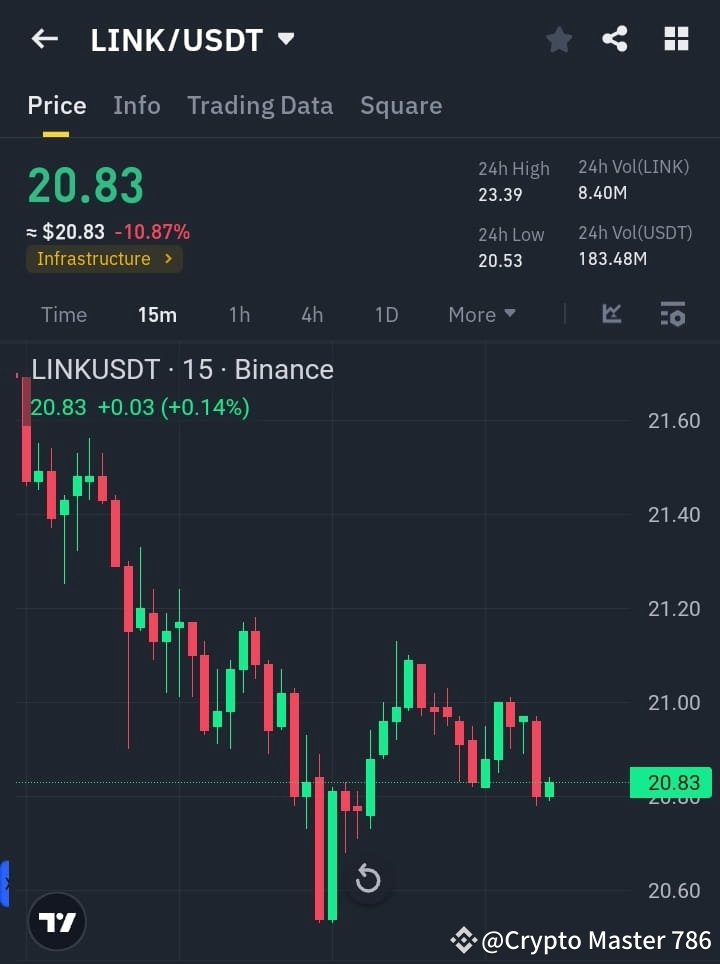Switch the chart to the 1h timeframe
Screen dimensions: 720x964
239,314
